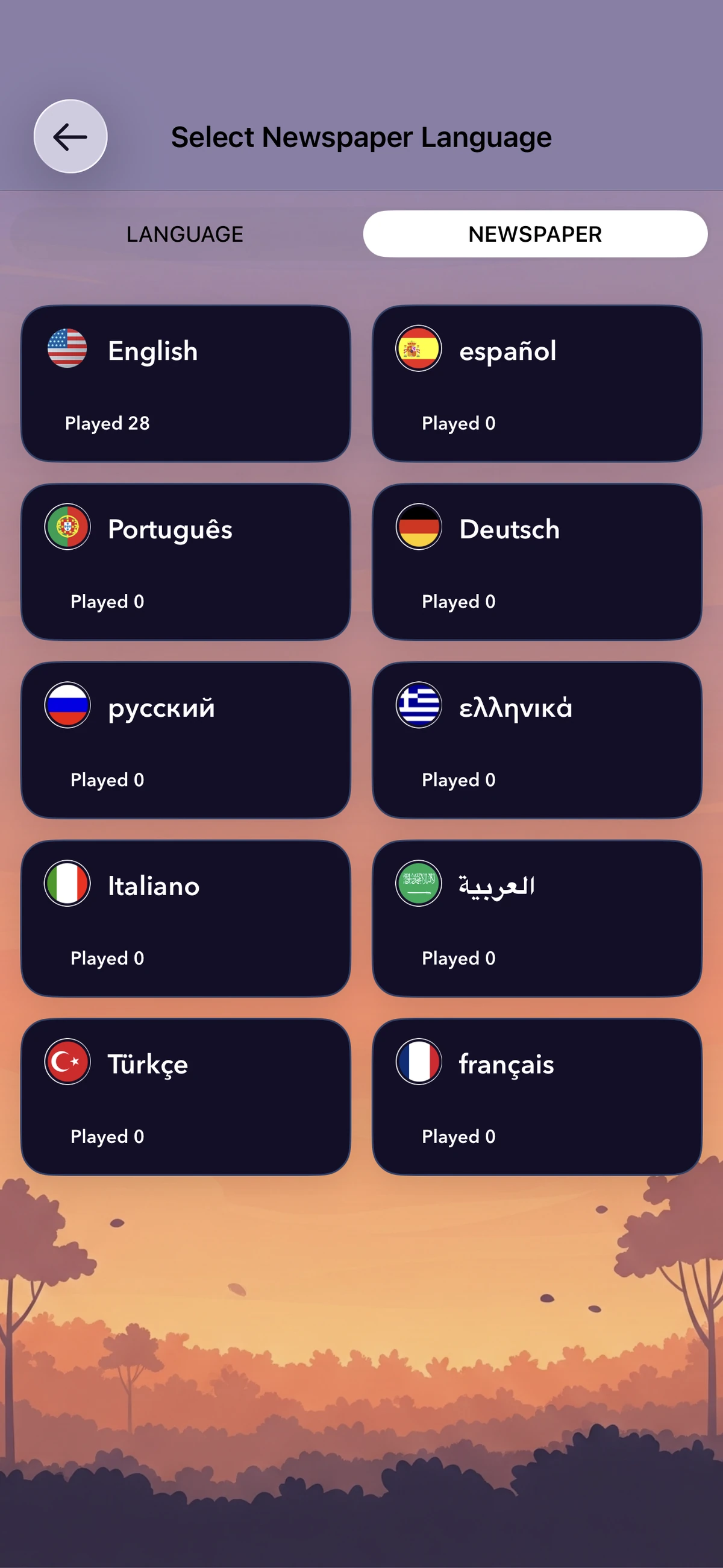The width and height of the screenshot is (723, 1568).
Task: Click the French flag icon next to français
Action: coord(419,1063)
